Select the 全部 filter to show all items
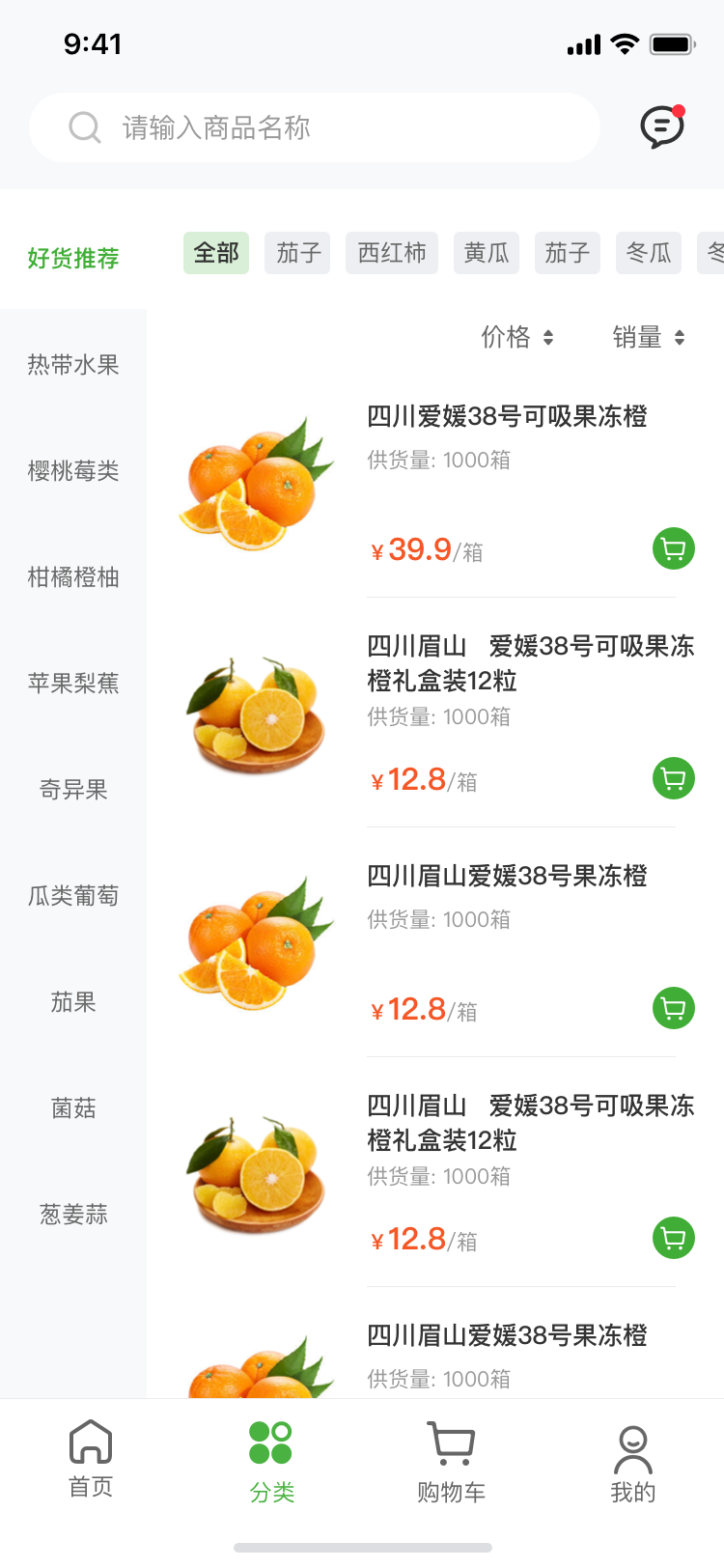724x1568 pixels. pos(215,252)
